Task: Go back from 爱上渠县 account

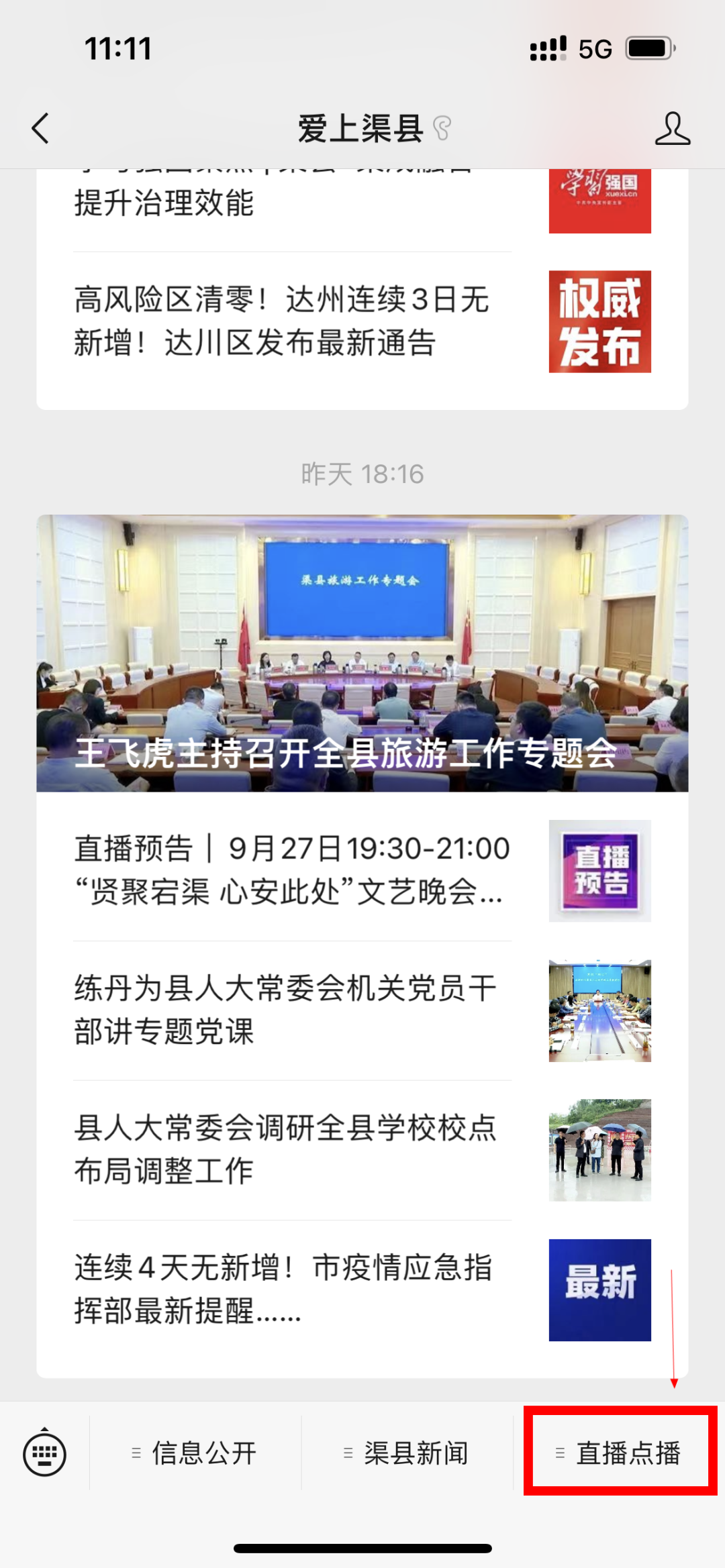Action: tap(41, 128)
